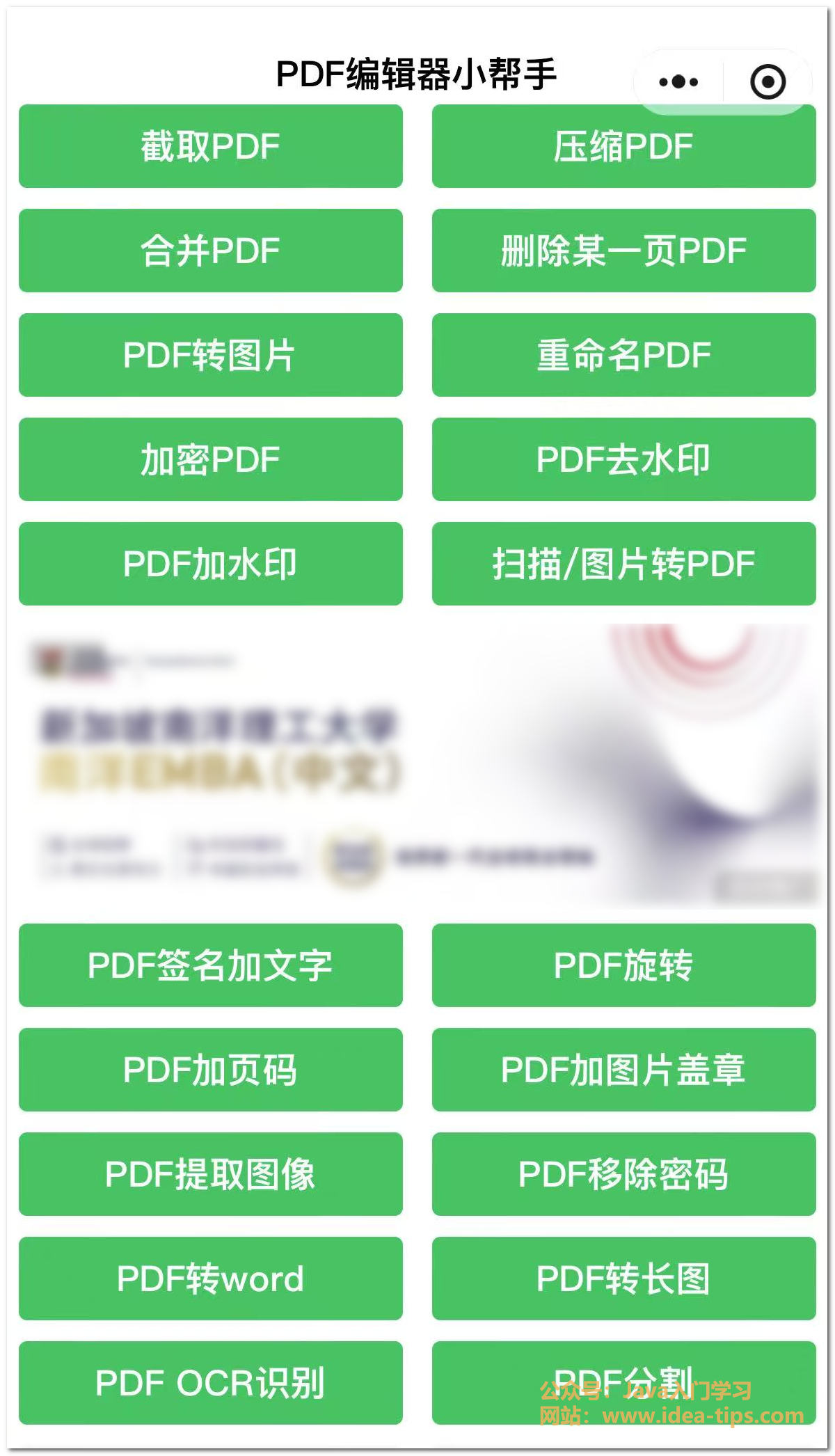Open PDF提取图像
The image size is (835, 1456).
tap(210, 1174)
